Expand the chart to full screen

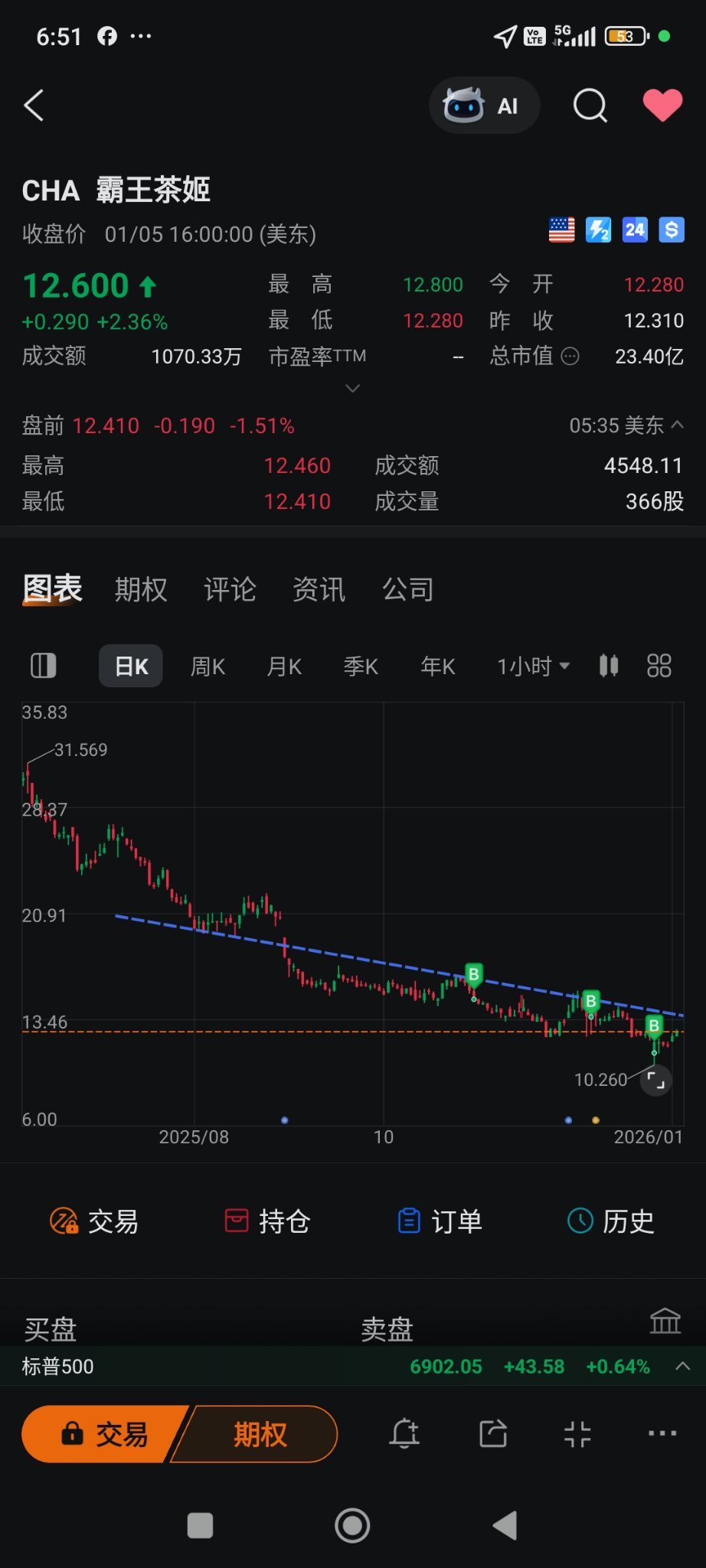point(655,1080)
